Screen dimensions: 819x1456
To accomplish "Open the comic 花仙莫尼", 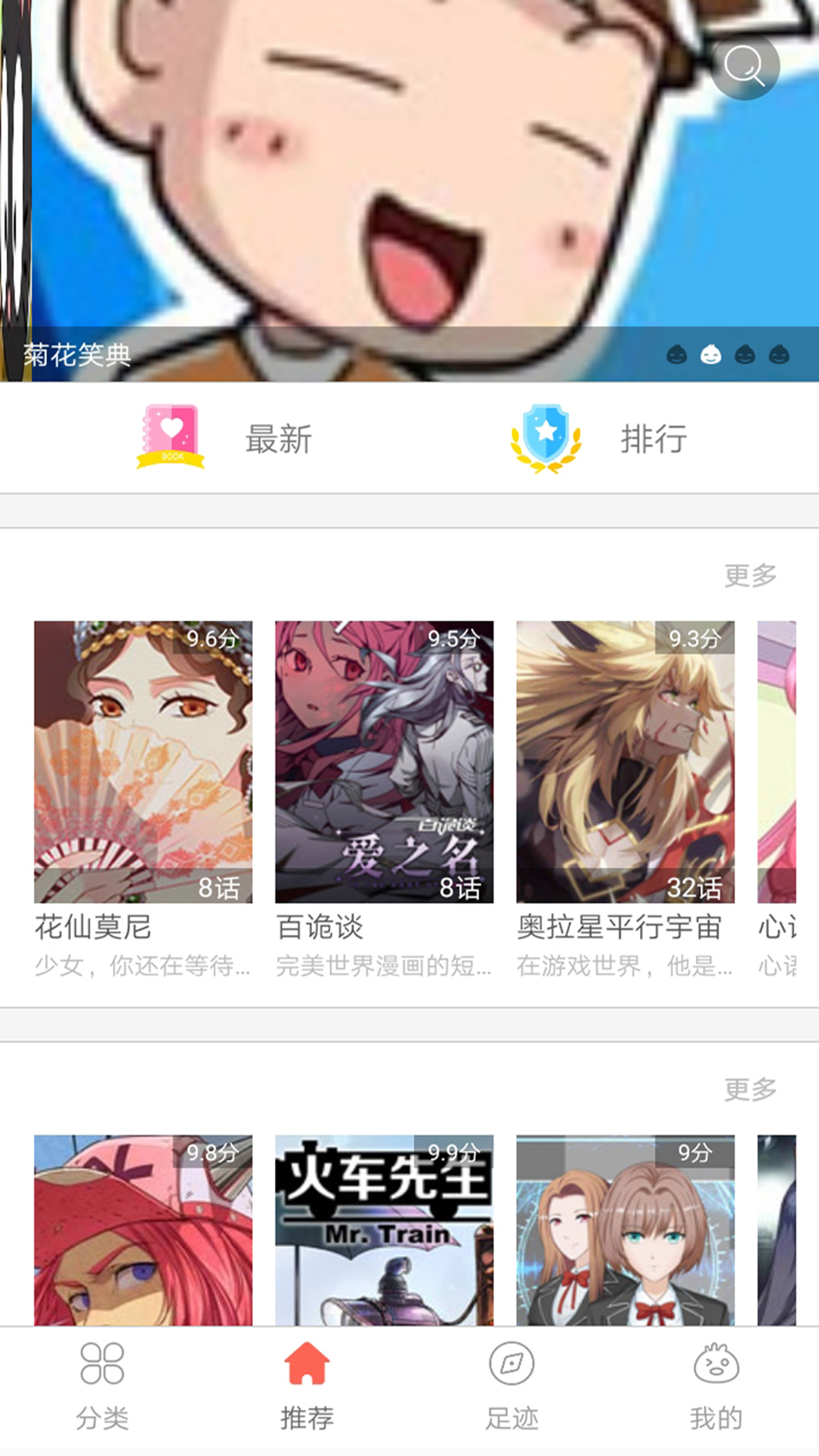I will point(143,762).
